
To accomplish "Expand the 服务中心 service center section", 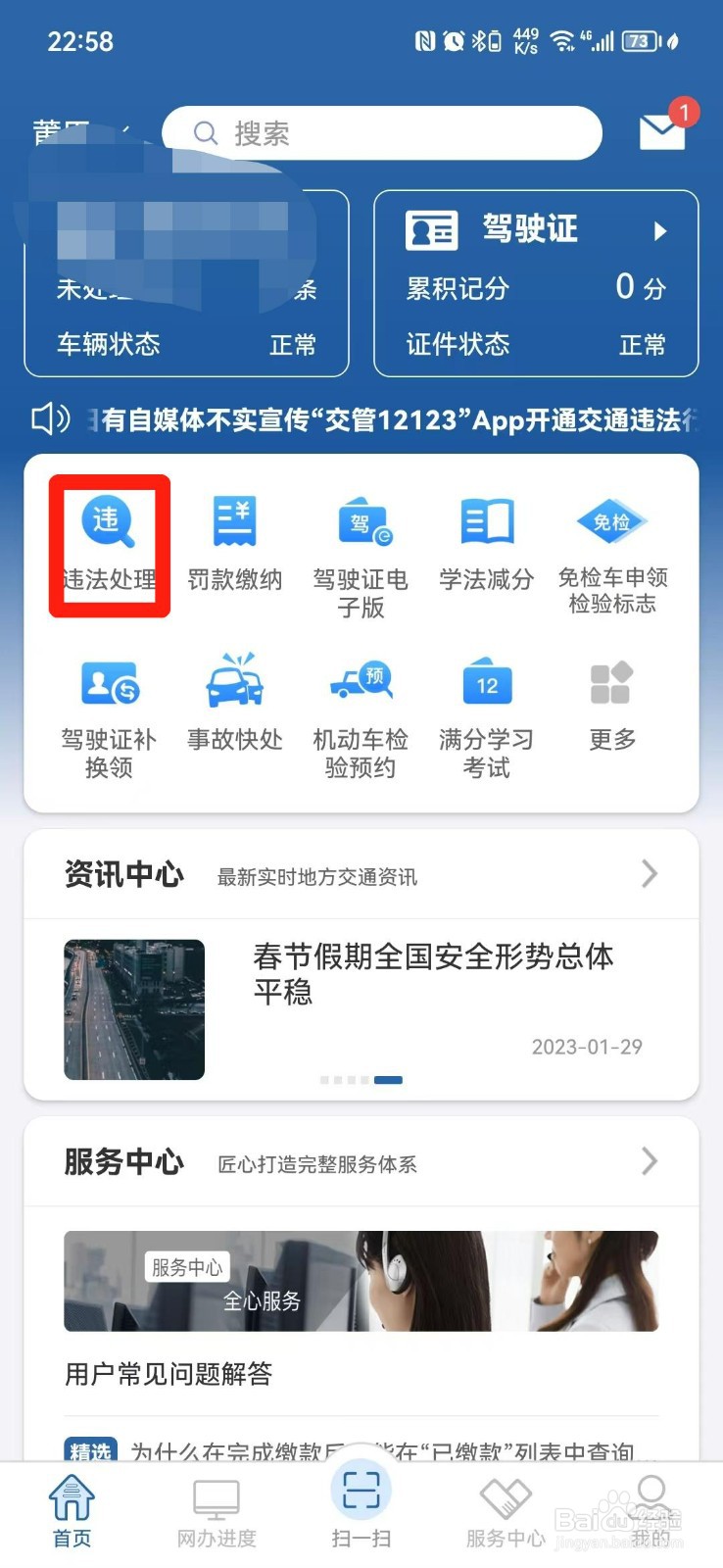I will pyautogui.click(x=648, y=1161).
